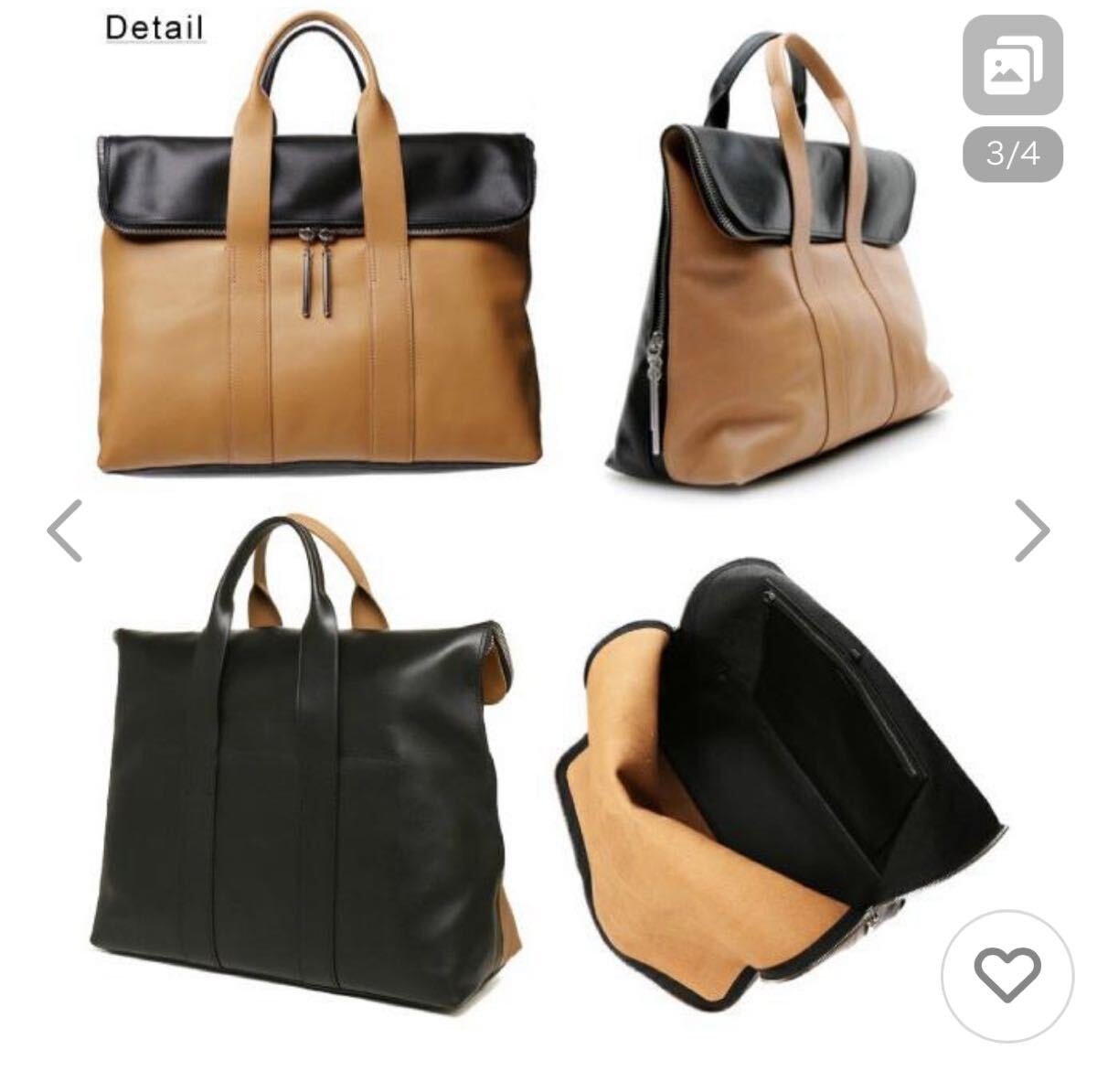
Task: Open the image gallery icon
Action: (x=1012, y=66)
